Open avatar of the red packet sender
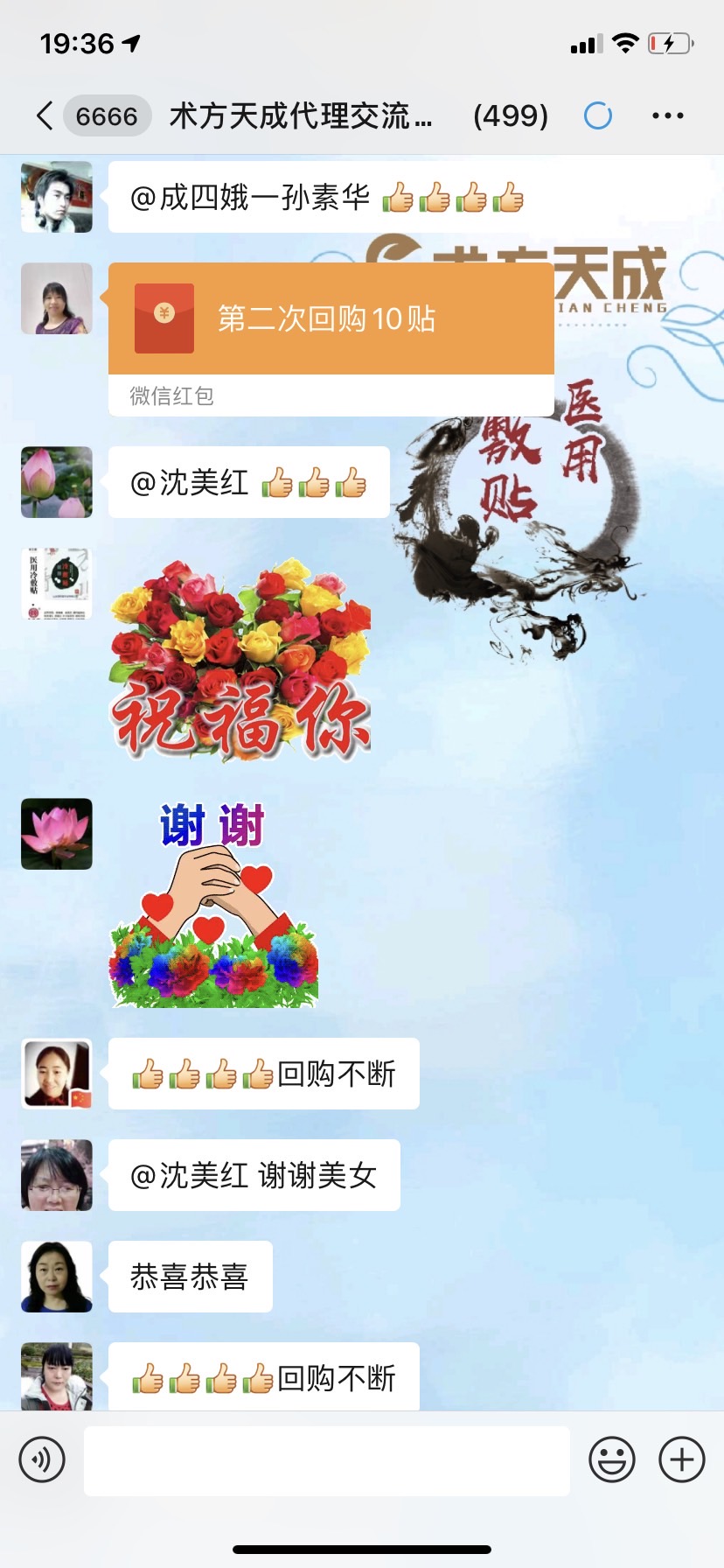 [x=57, y=298]
